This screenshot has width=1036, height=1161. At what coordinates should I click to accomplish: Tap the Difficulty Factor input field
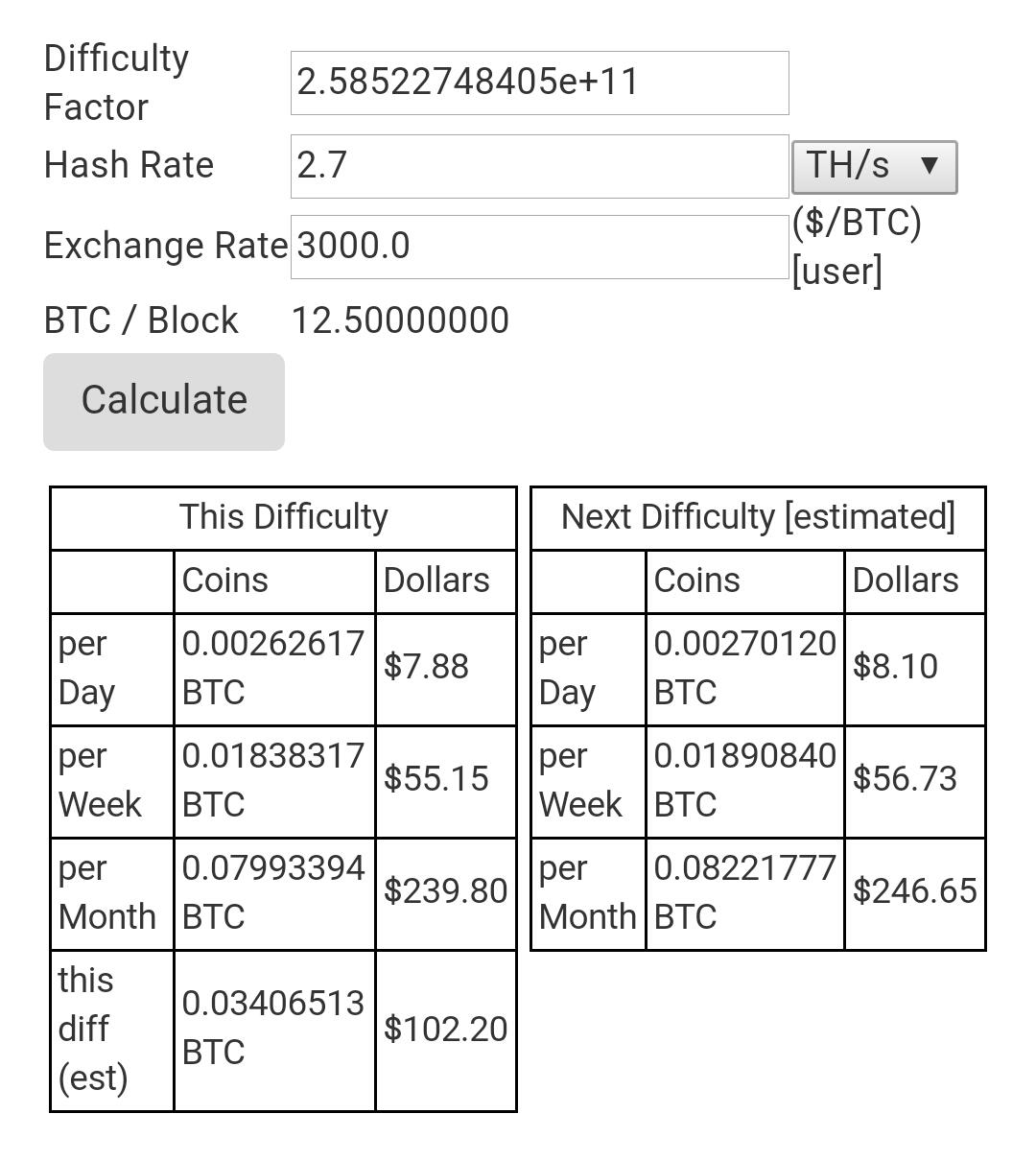pos(539,83)
